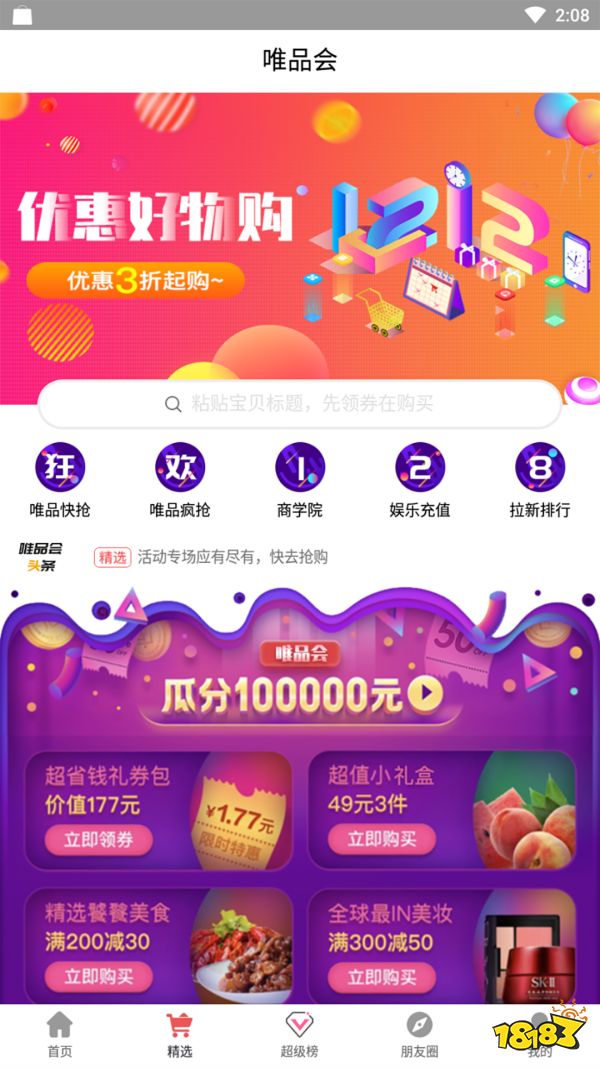This screenshot has height=1067, width=600.
Task: Switch to the 首页 tab
Action: pyautogui.click(x=60, y=1034)
